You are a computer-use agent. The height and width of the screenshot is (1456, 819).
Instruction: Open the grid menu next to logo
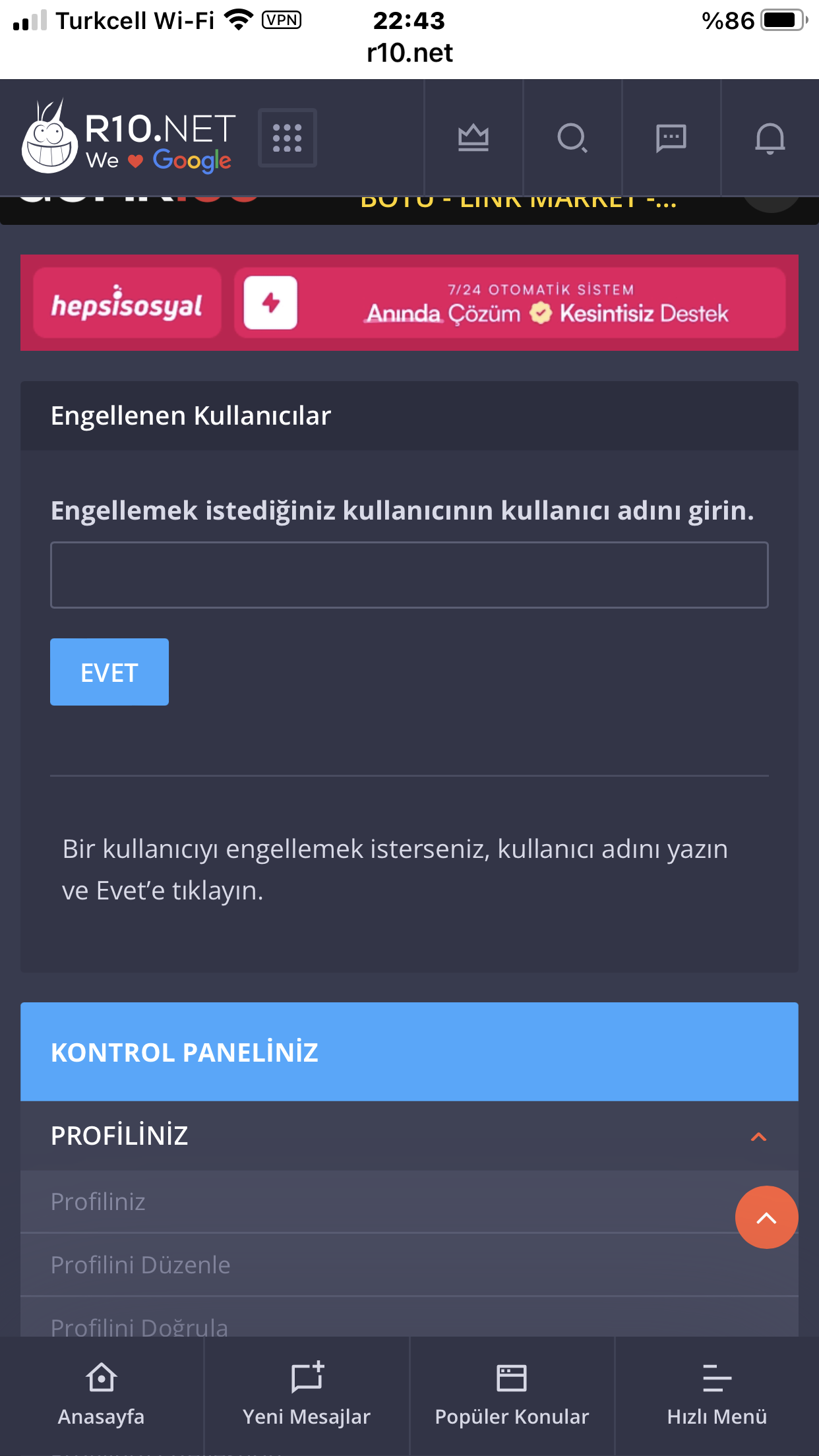tap(287, 138)
